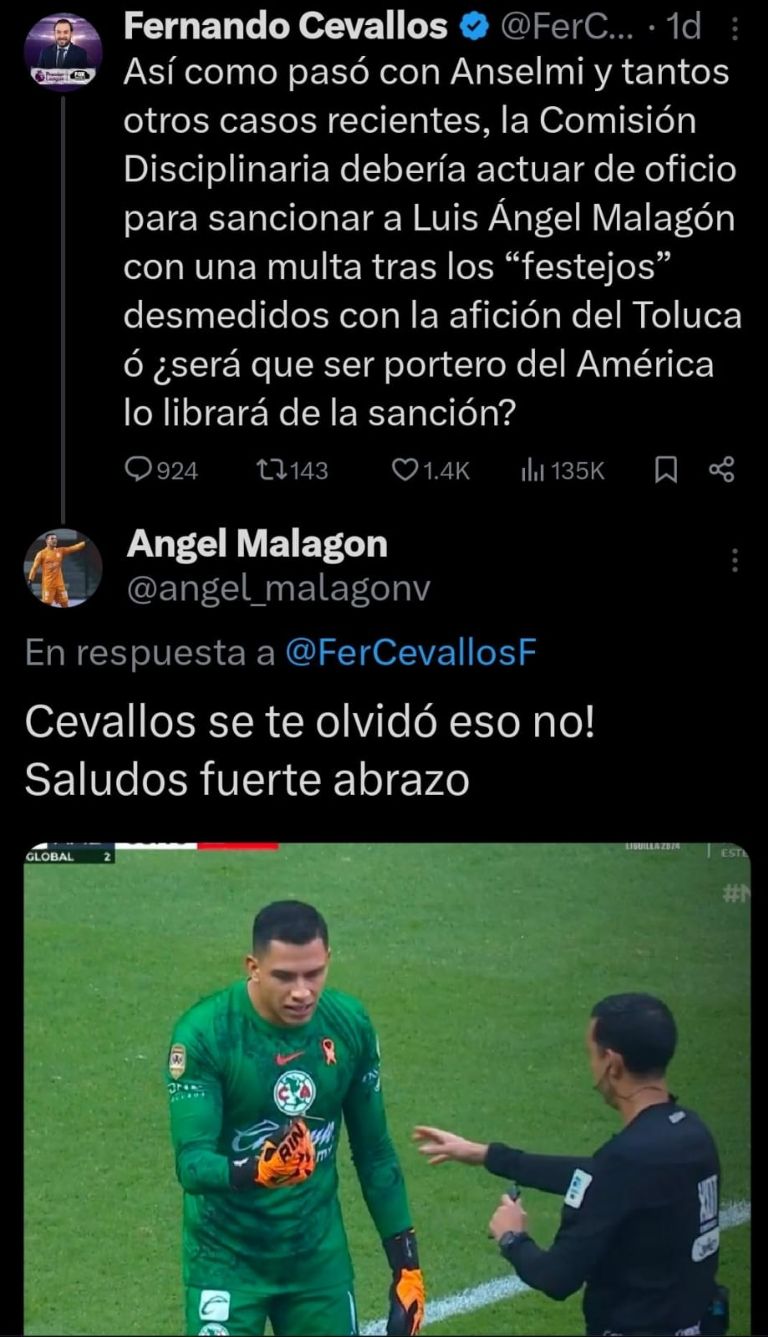Screen dimensions: 768x1337
Task: Open the @angel_malagonv profile handle
Action: [x=279, y=590]
